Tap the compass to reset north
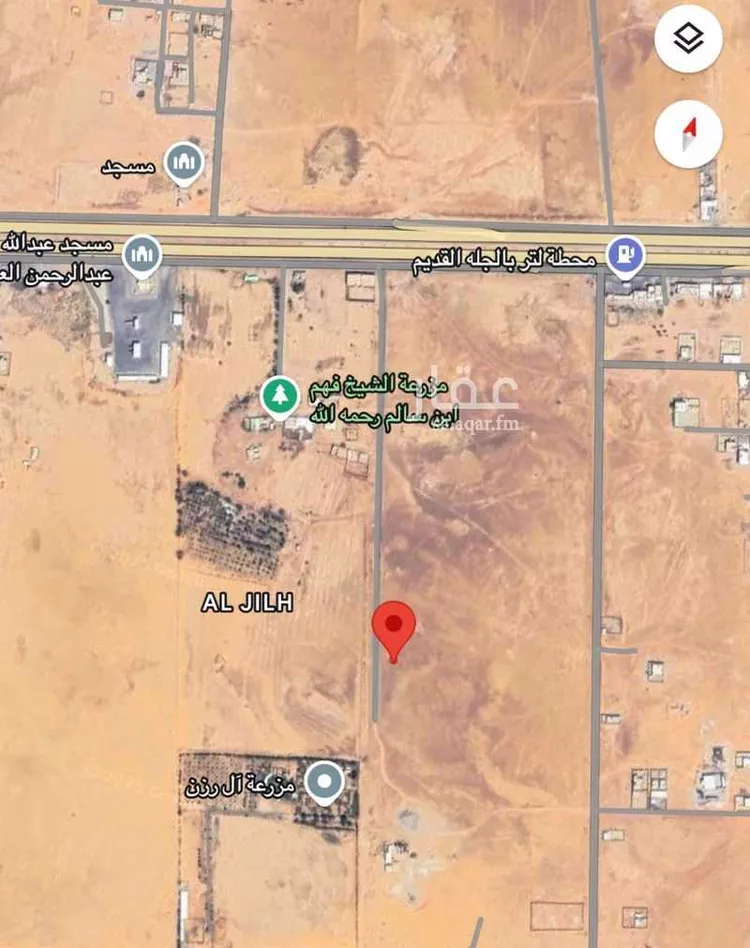 pyautogui.click(x=688, y=132)
